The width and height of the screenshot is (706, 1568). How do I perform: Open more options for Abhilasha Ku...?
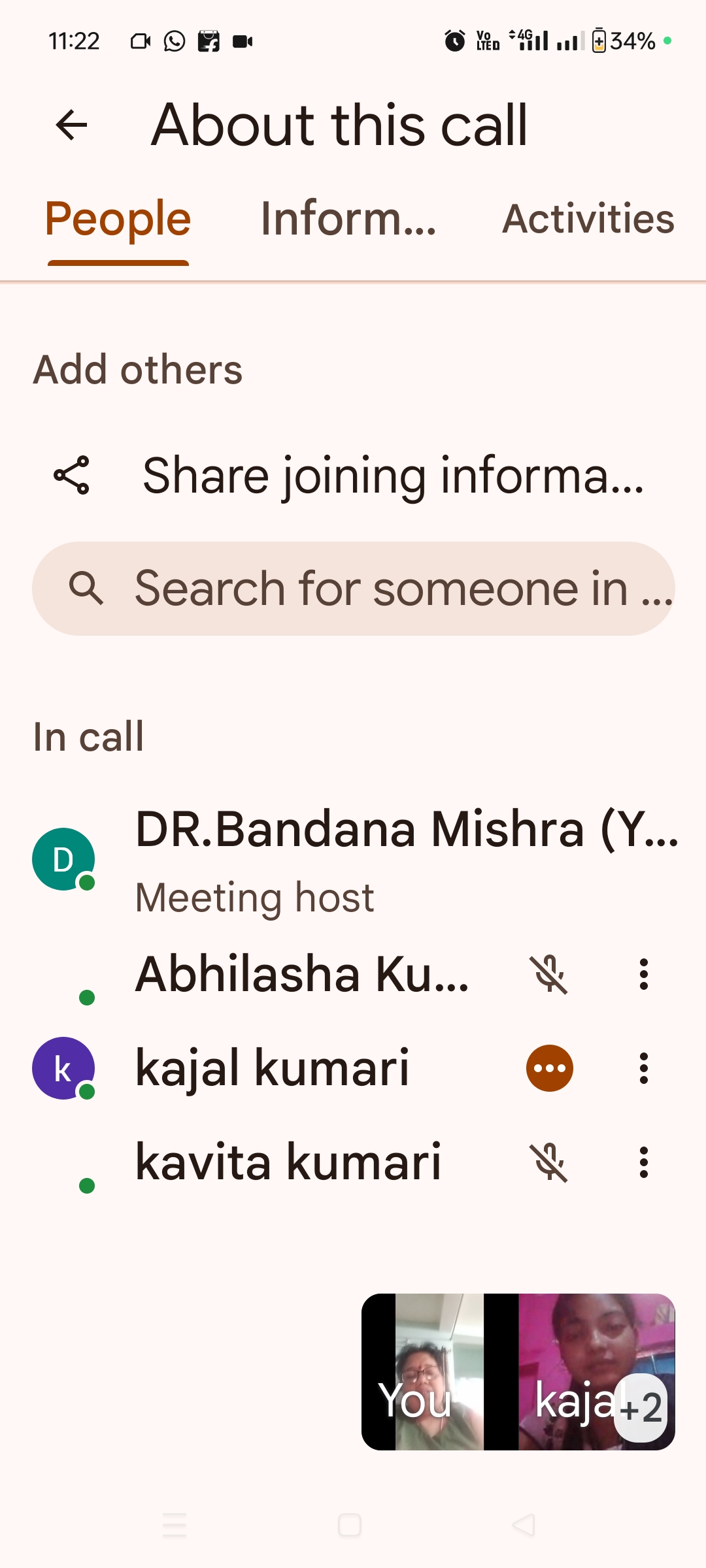click(644, 974)
